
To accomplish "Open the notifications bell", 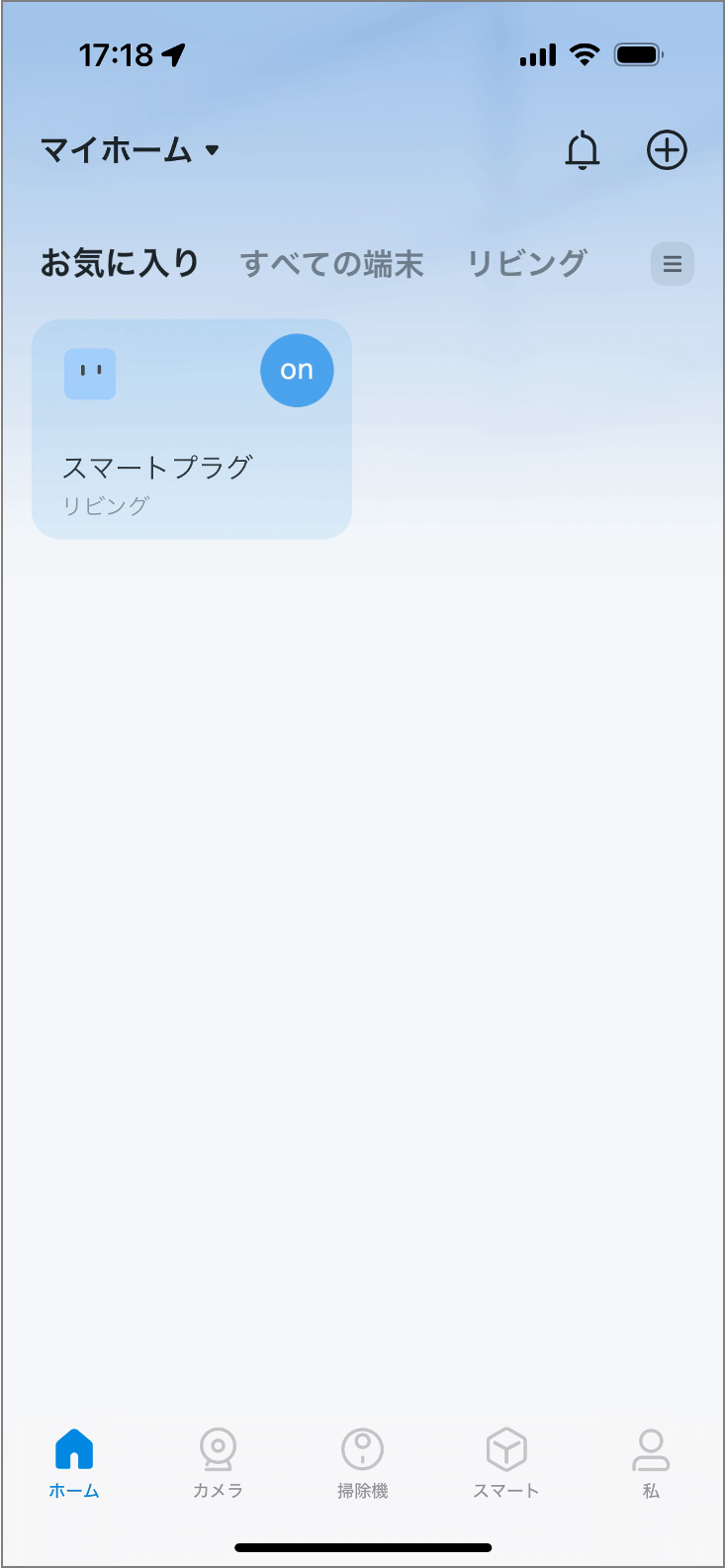I will (x=583, y=150).
